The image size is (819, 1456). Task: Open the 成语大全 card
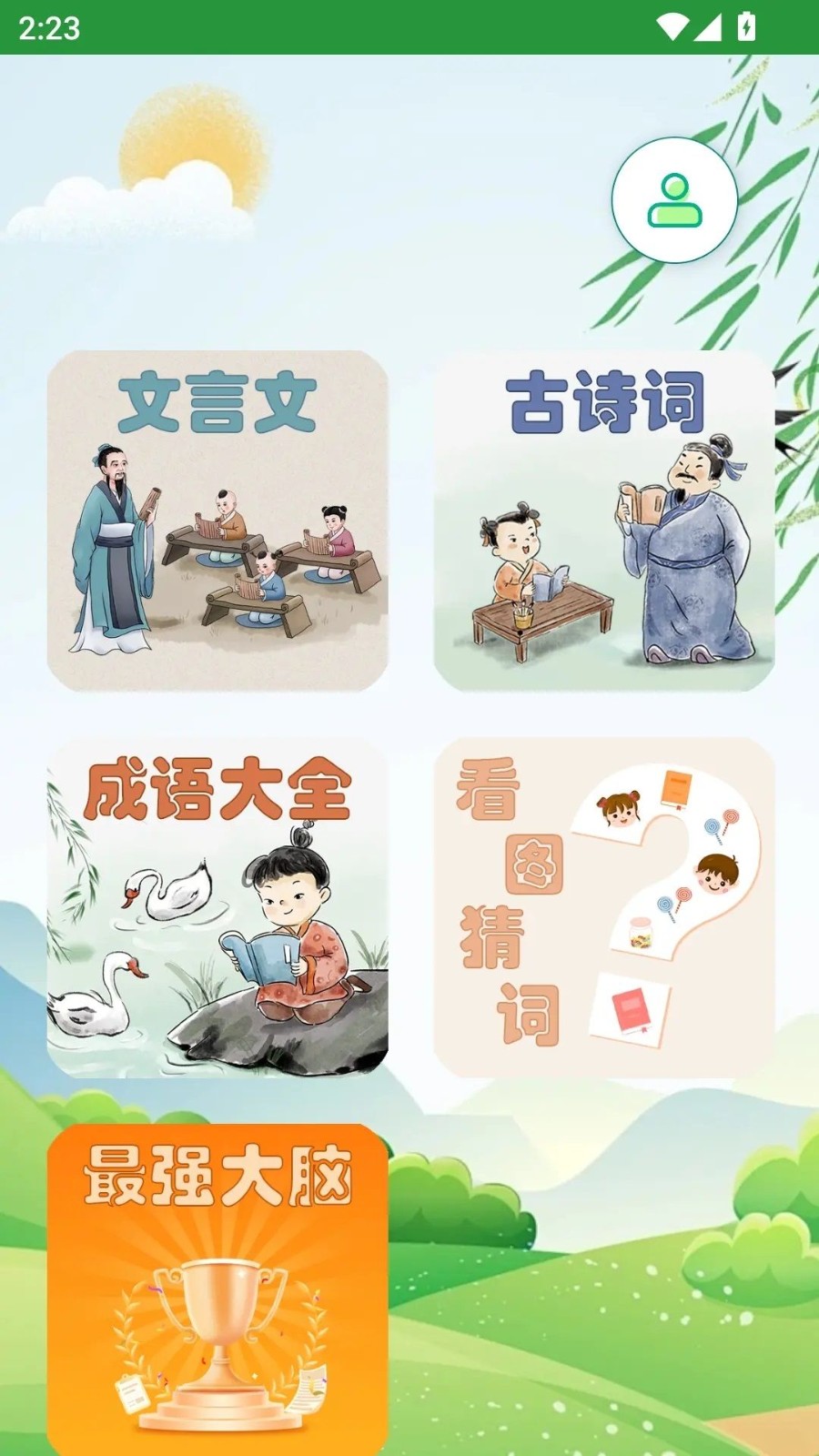click(217, 907)
